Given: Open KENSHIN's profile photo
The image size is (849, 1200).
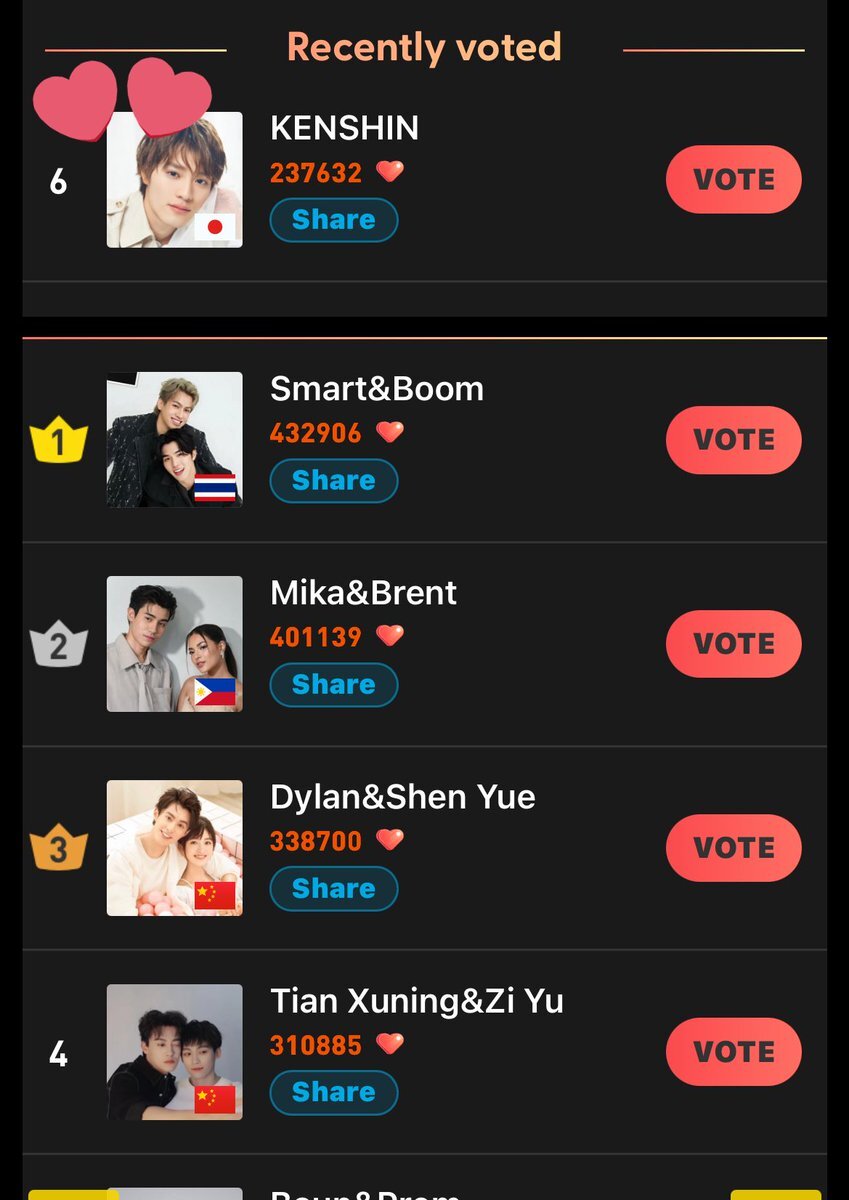Looking at the screenshot, I should click(x=174, y=180).
